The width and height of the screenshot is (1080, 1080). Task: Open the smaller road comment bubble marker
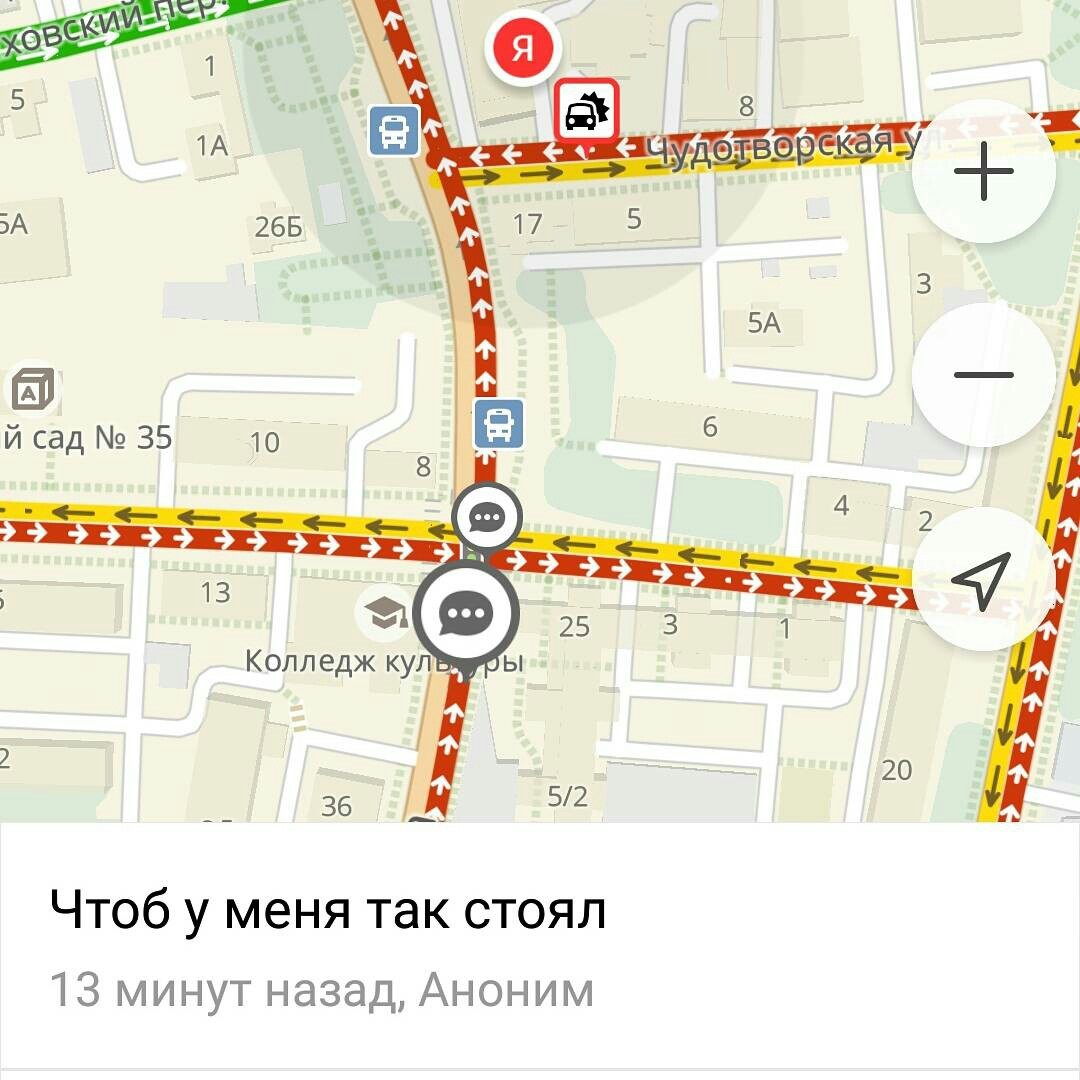487,517
